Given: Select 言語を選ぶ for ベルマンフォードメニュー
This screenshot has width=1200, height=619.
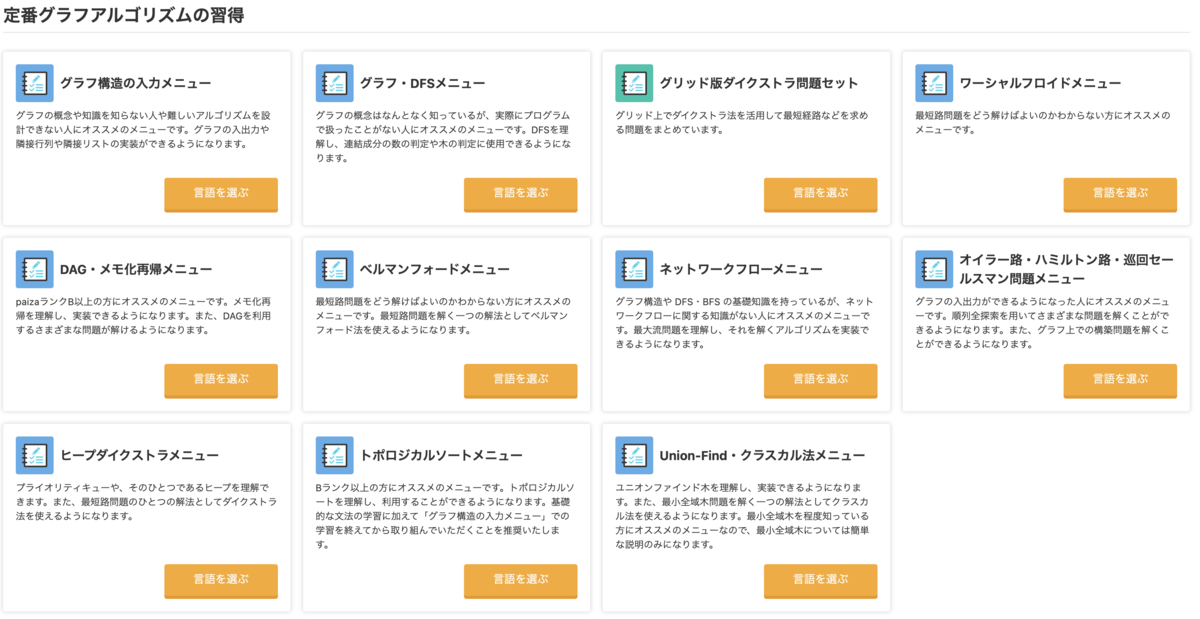Looking at the screenshot, I should point(520,379).
